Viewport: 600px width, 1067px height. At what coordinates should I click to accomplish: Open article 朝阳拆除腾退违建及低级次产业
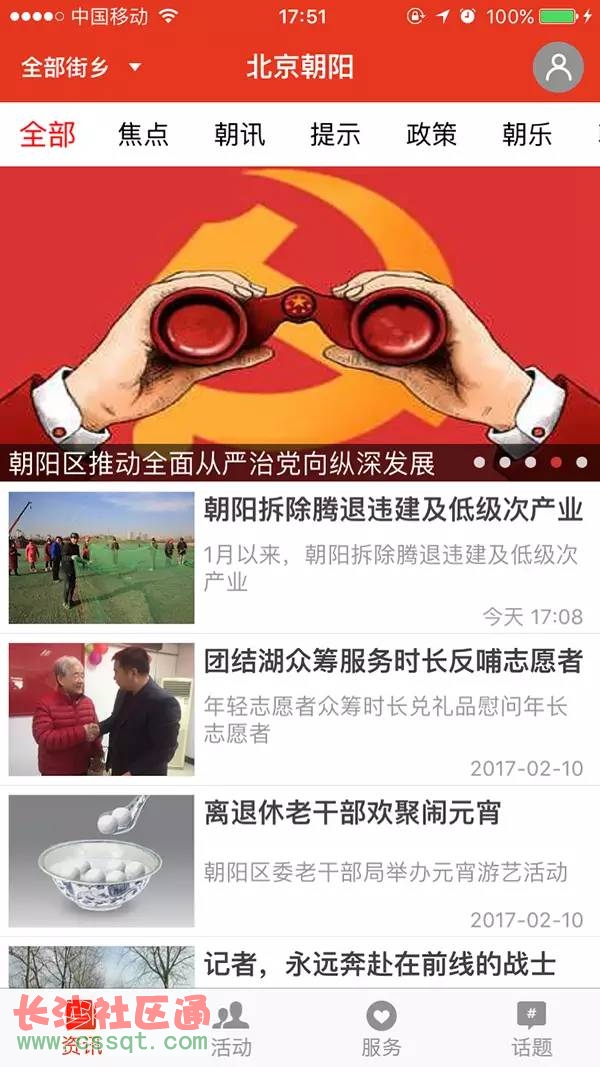[300, 557]
